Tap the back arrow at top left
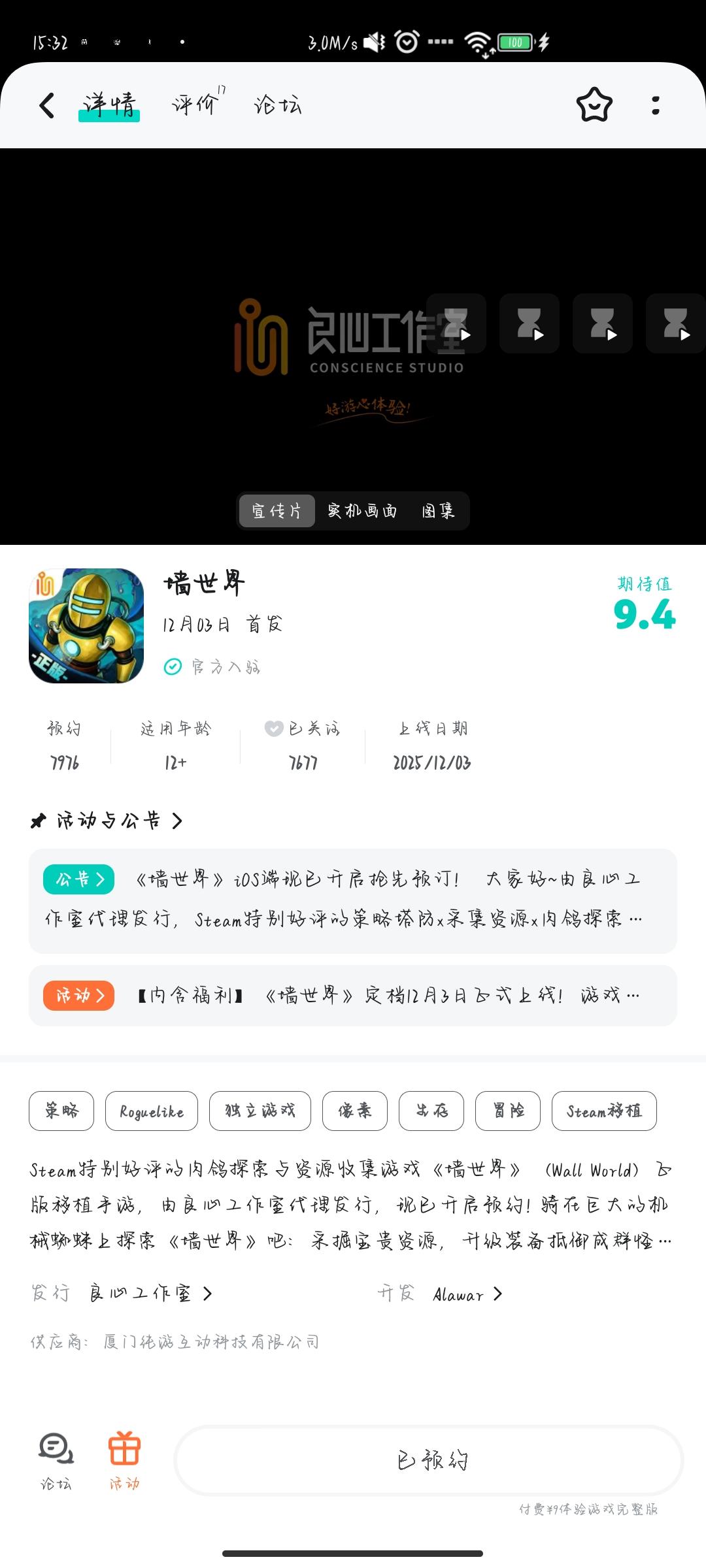706x1568 pixels. pos(46,105)
